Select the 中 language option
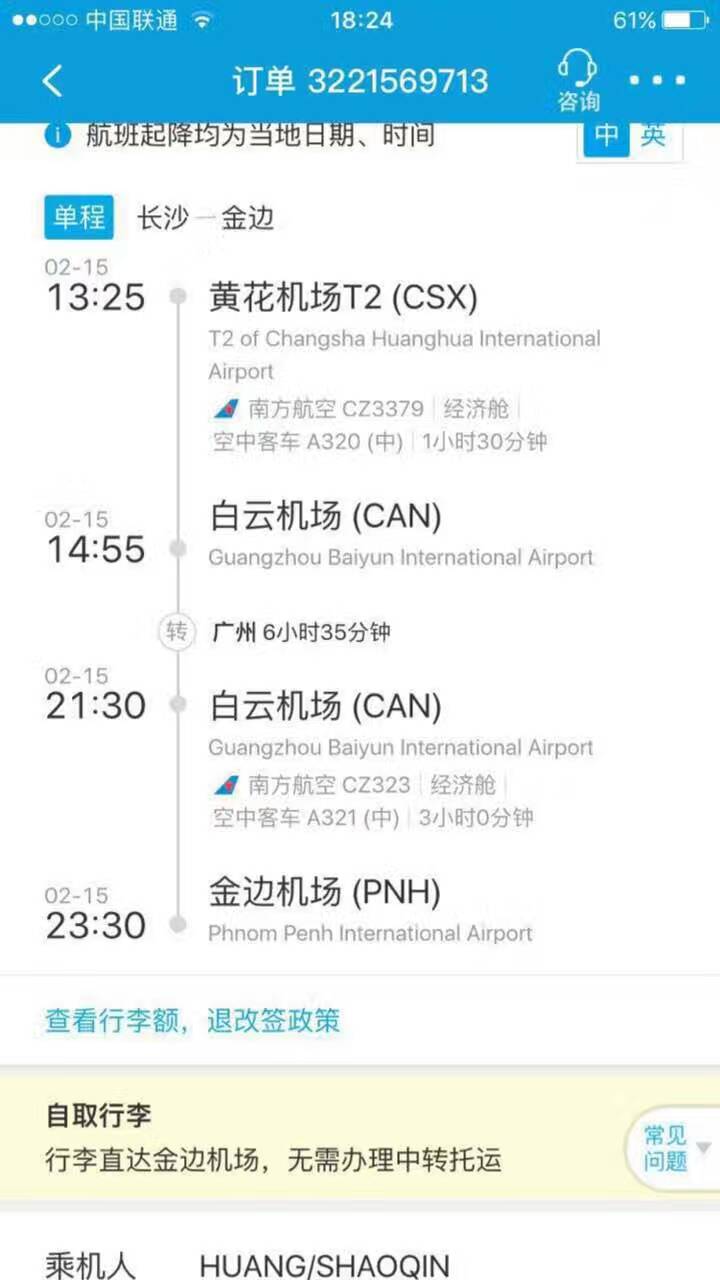This screenshot has width=720, height=1280. [x=606, y=137]
